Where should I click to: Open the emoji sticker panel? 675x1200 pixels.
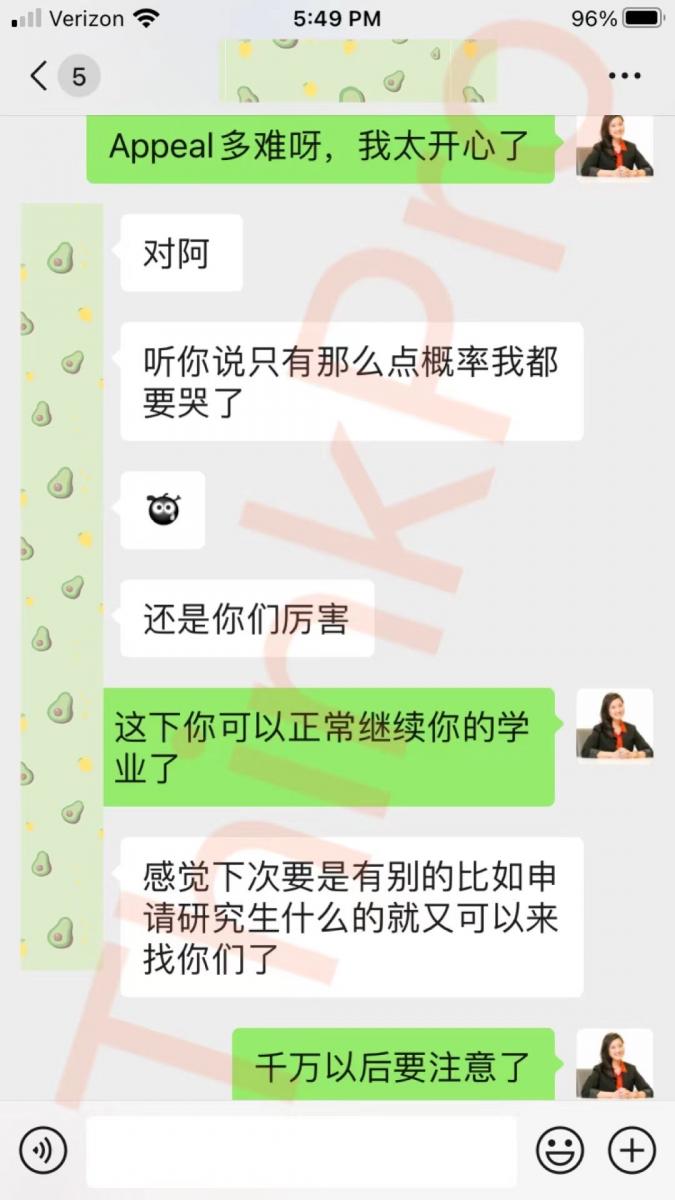coord(560,1150)
